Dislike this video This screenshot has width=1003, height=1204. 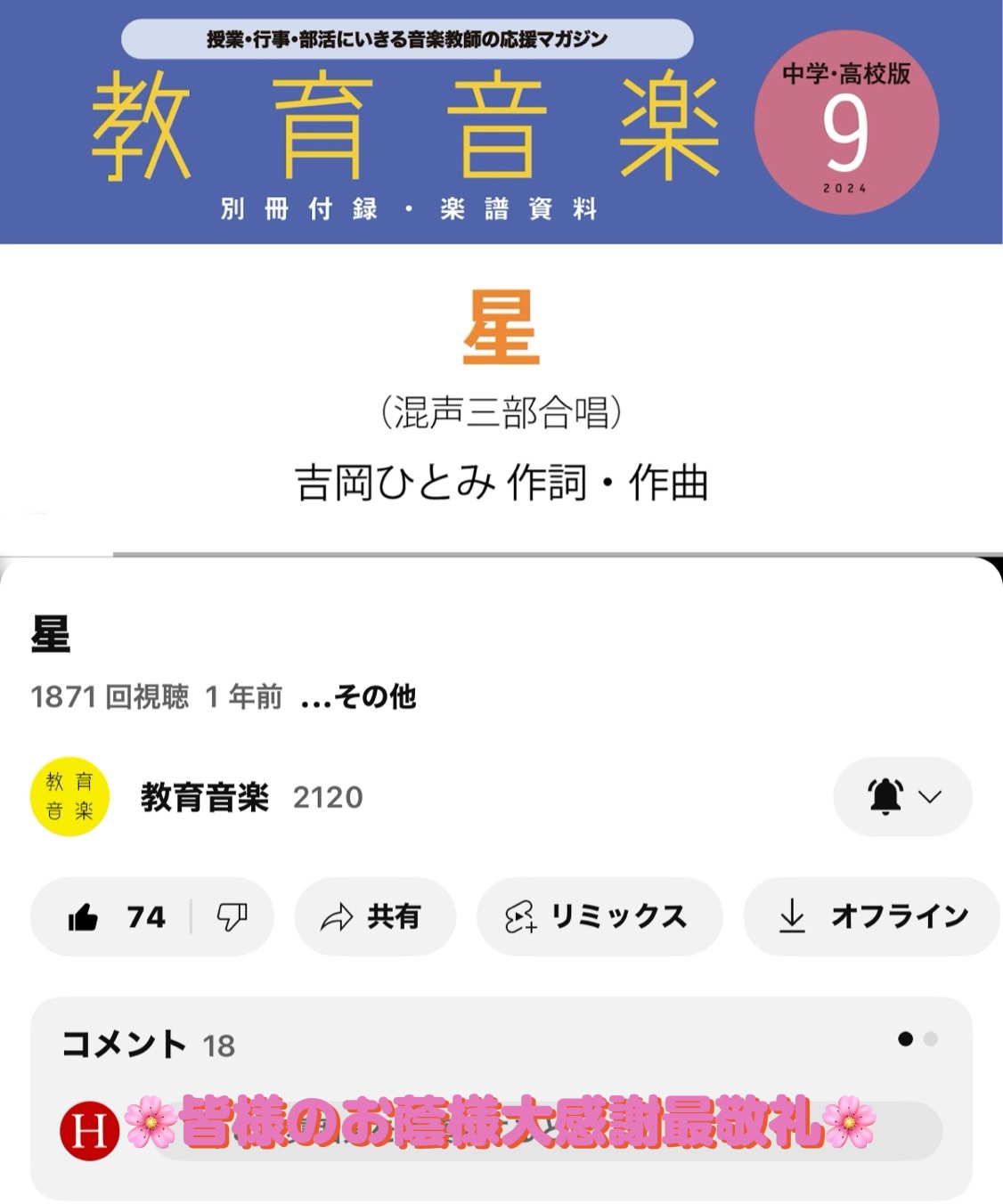click(232, 916)
